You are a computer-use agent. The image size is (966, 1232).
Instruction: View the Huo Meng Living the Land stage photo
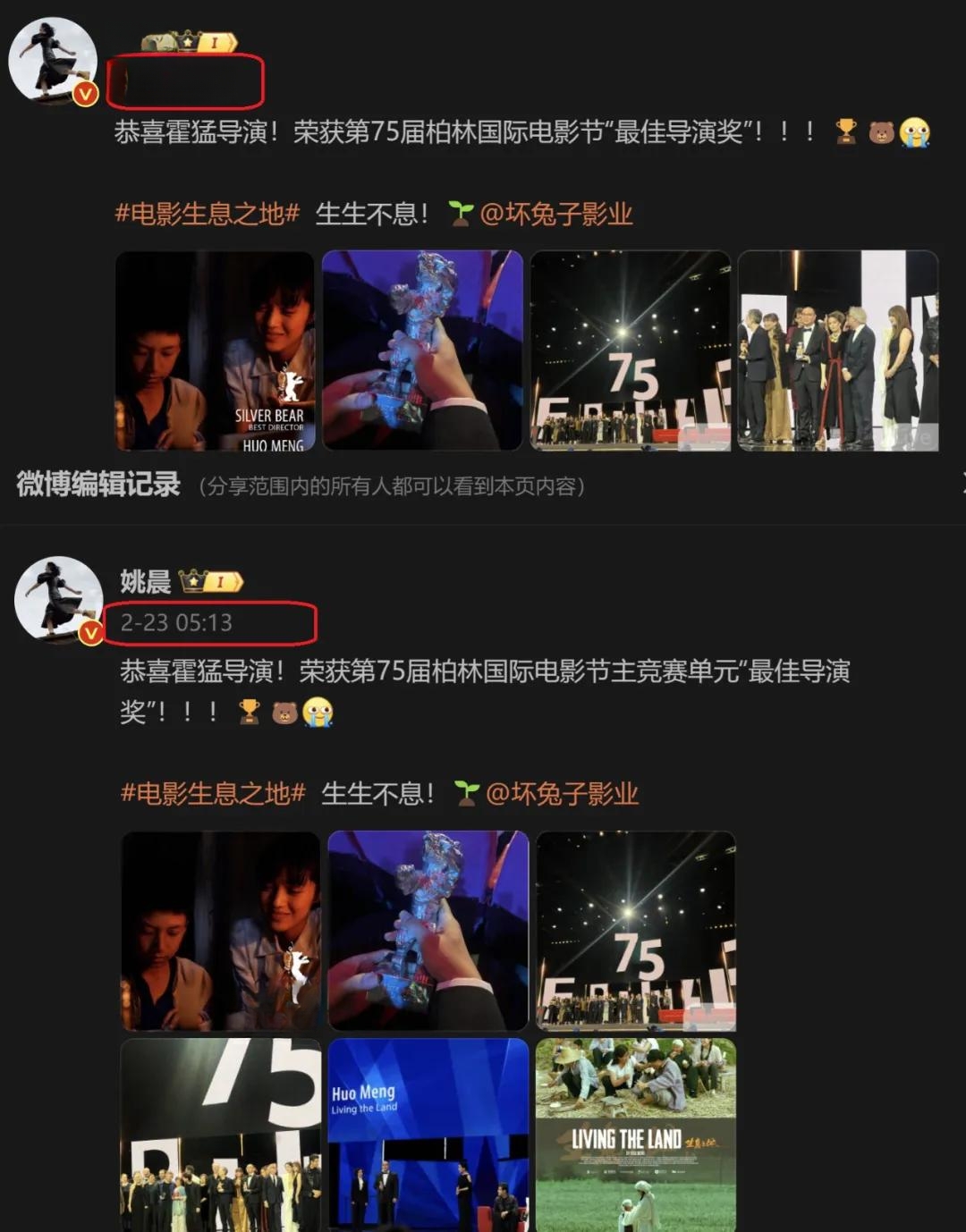pos(428,1134)
